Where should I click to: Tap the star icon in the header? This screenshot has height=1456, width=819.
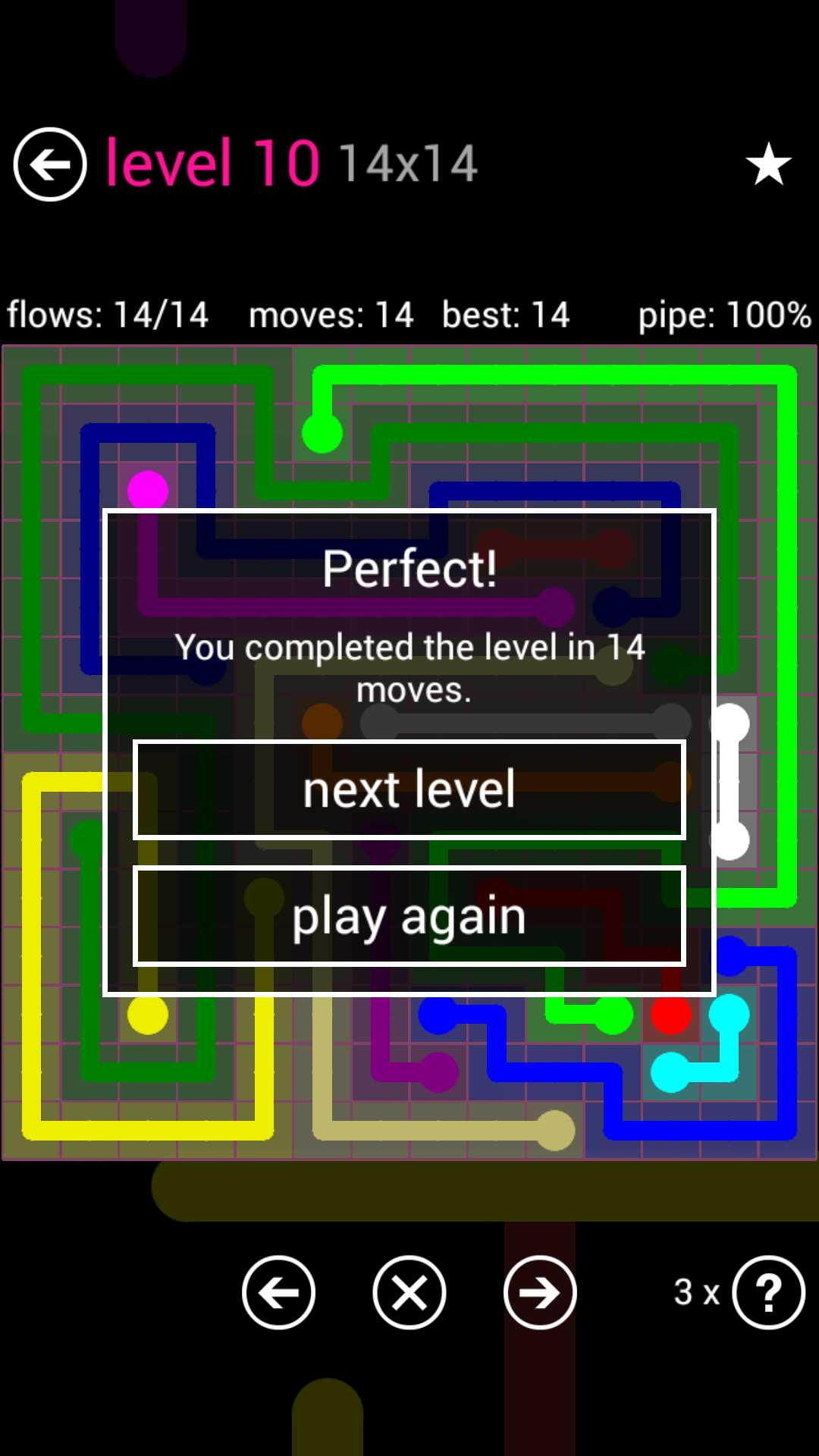coord(768,165)
